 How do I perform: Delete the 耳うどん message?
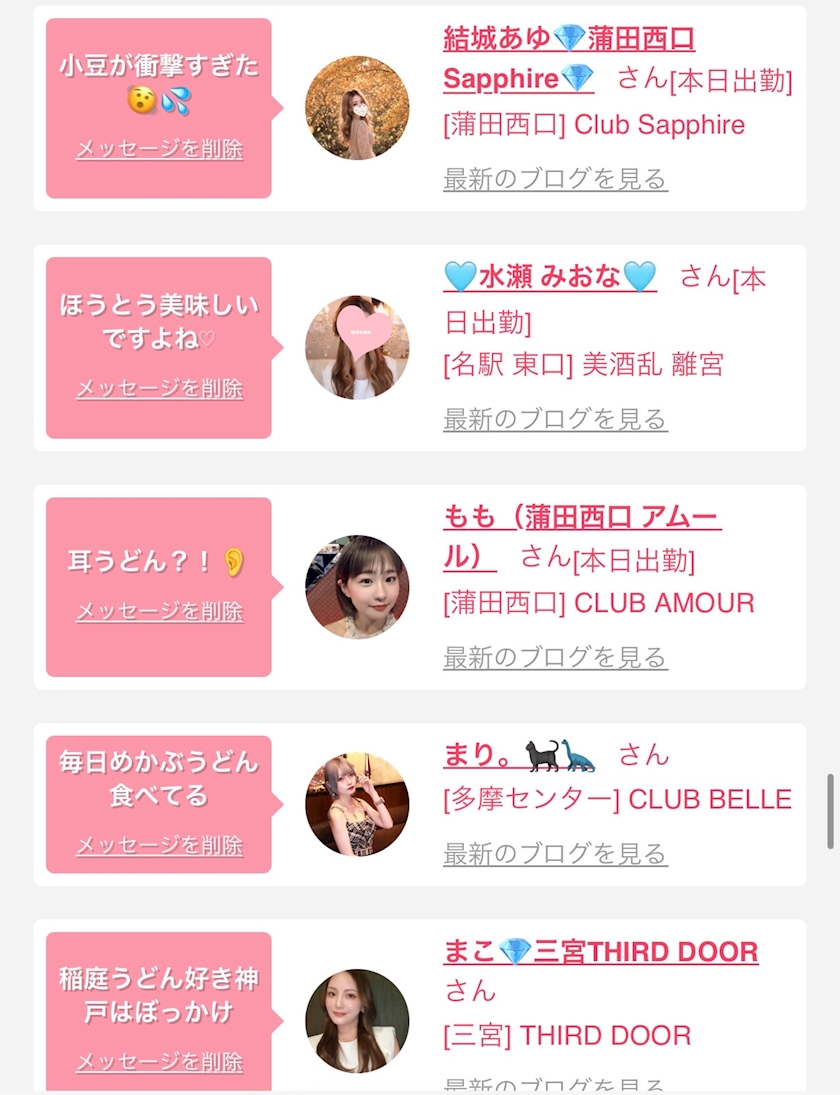159,611
